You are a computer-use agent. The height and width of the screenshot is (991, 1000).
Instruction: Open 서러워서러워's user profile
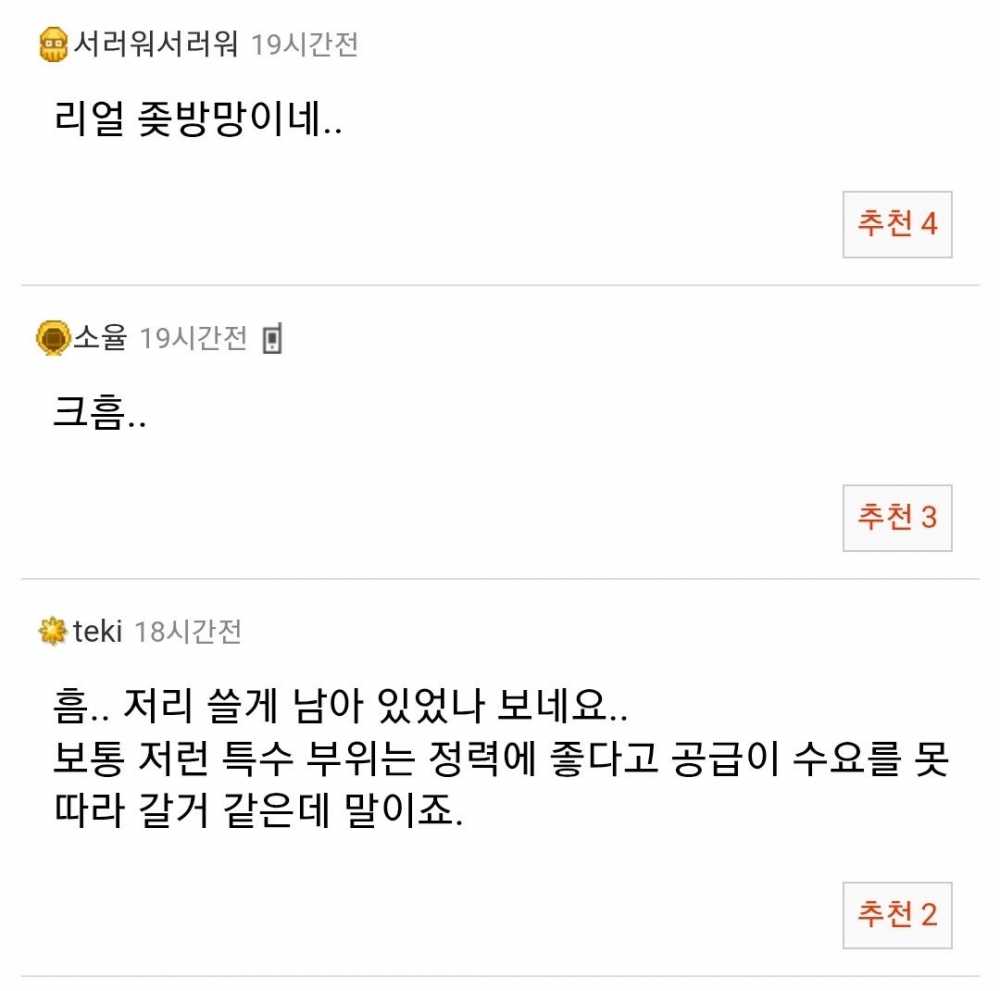click(155, 45)
